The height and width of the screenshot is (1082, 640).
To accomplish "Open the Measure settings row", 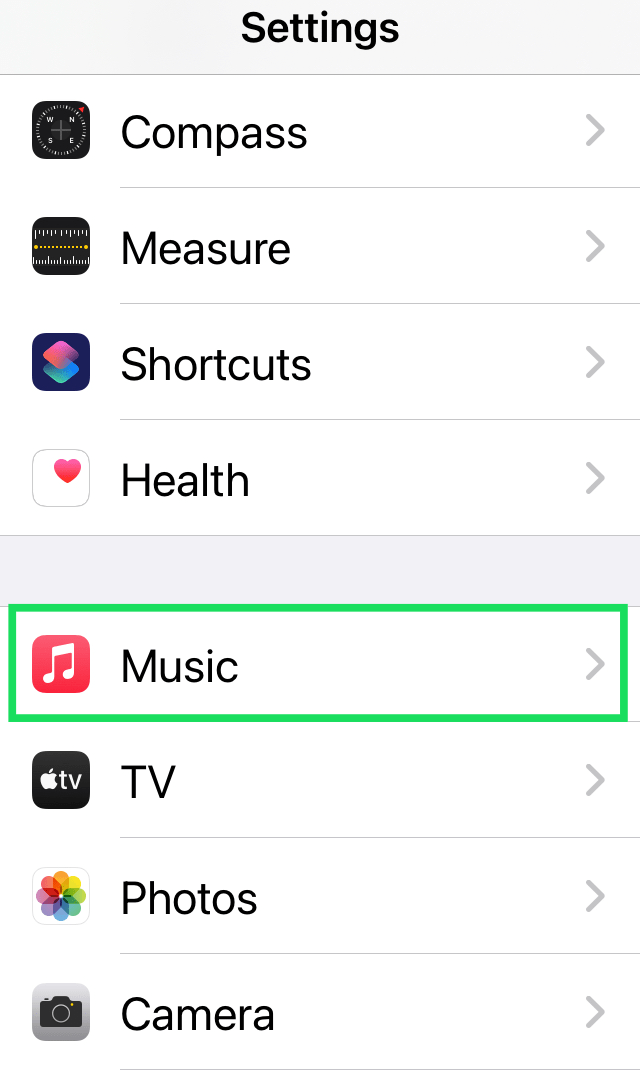I will (320, 246).
